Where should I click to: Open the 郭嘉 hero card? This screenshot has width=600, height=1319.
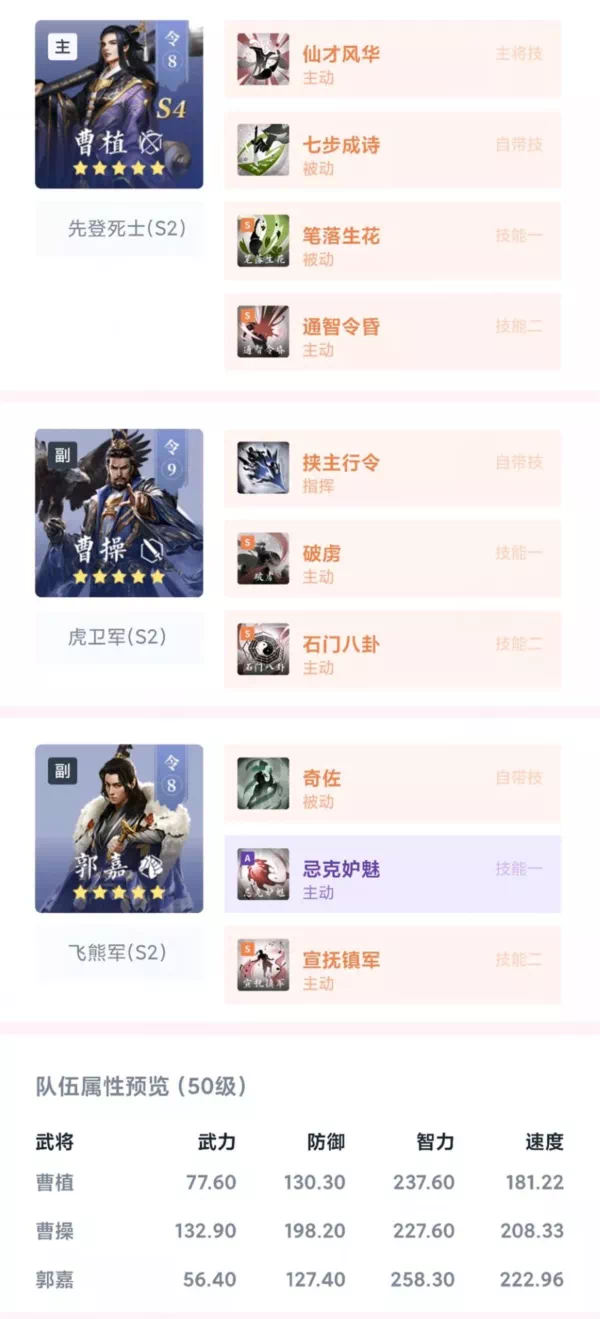119,828
